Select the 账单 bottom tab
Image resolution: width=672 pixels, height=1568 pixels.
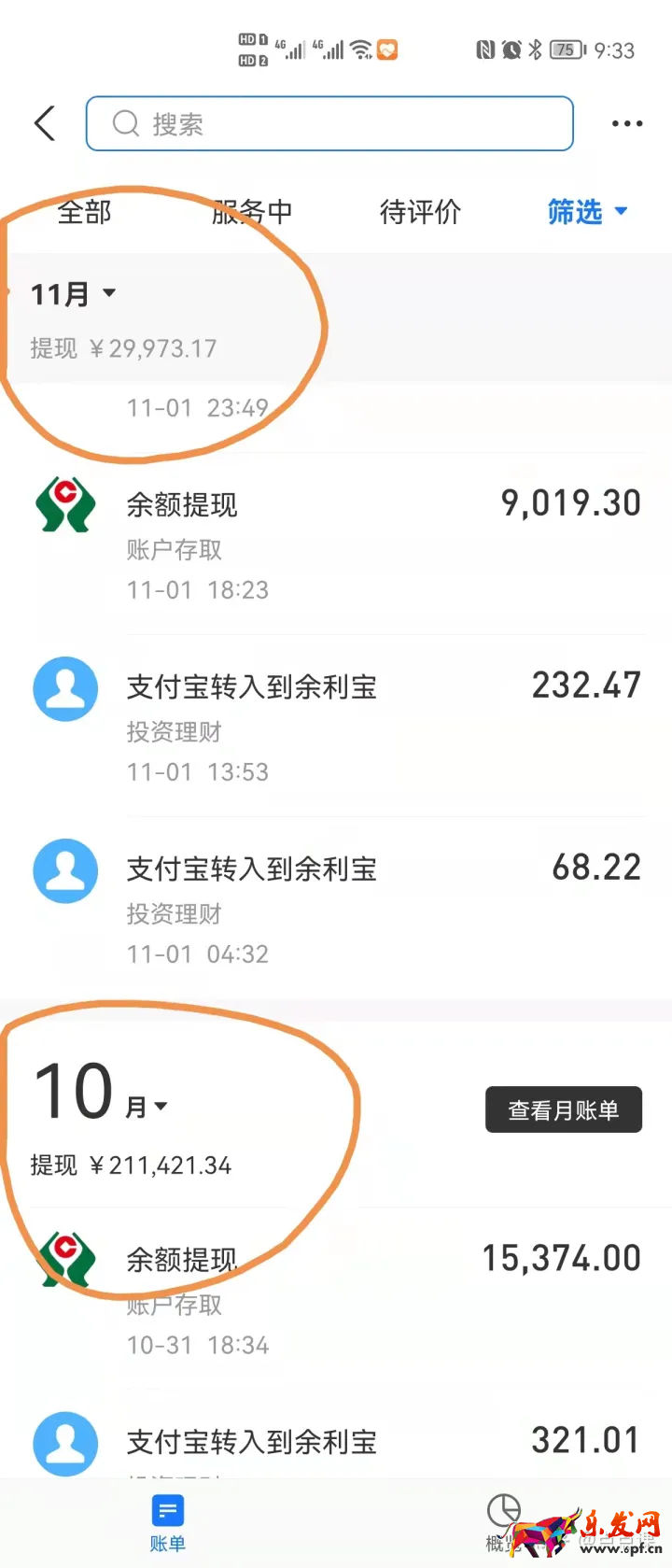coord(168,1523)
